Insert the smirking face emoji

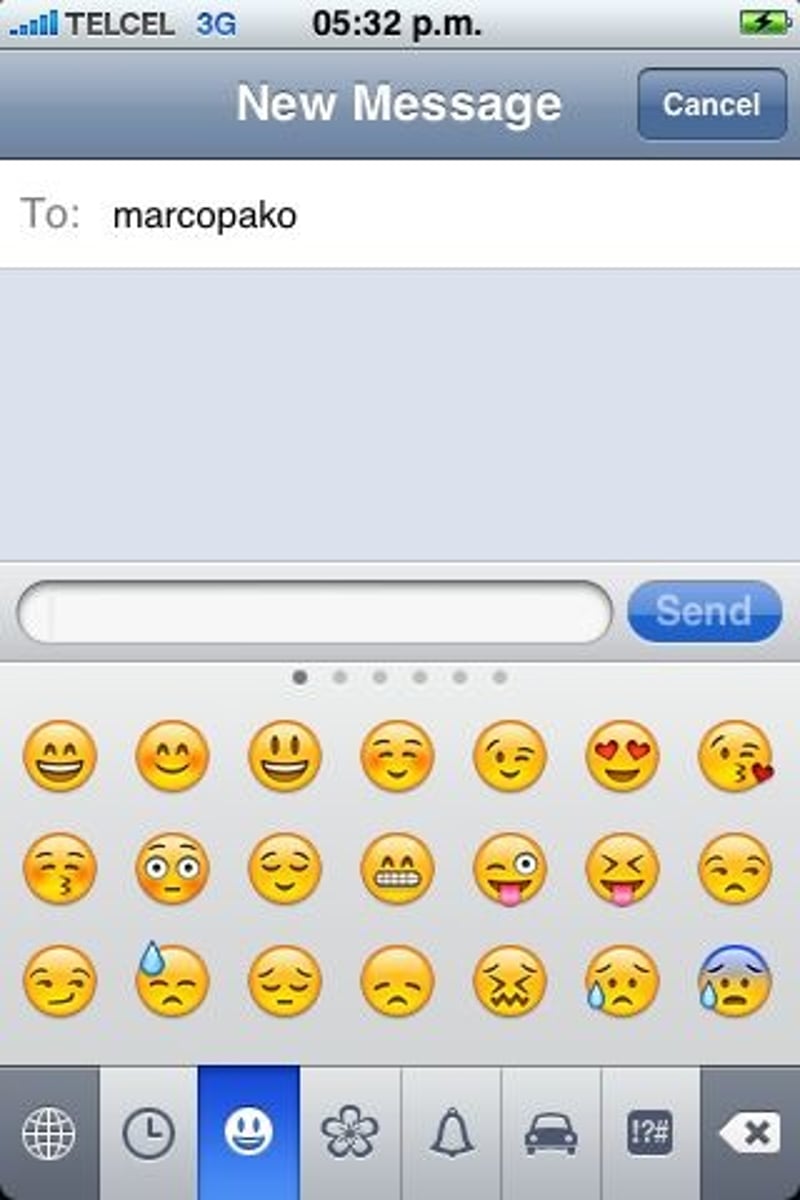coord(60,981)
